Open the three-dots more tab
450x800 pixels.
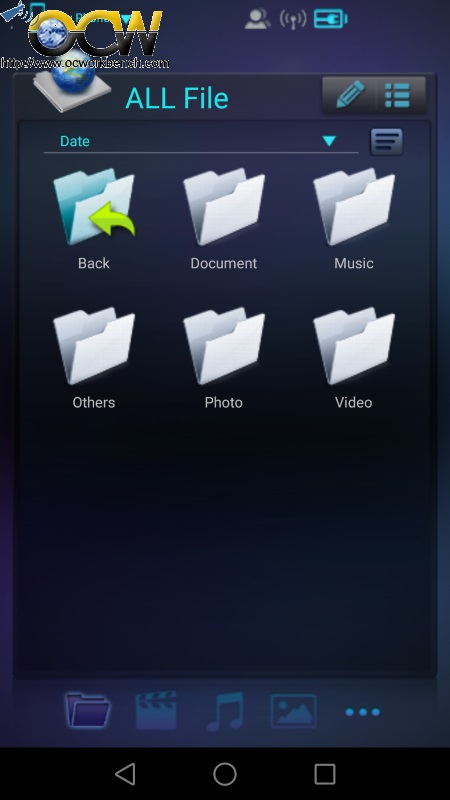(362, 712)
